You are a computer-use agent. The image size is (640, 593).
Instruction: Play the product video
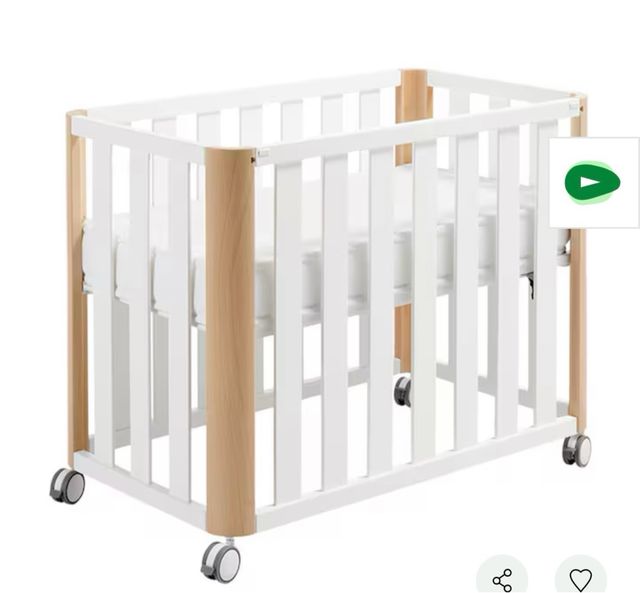[592, 183]
